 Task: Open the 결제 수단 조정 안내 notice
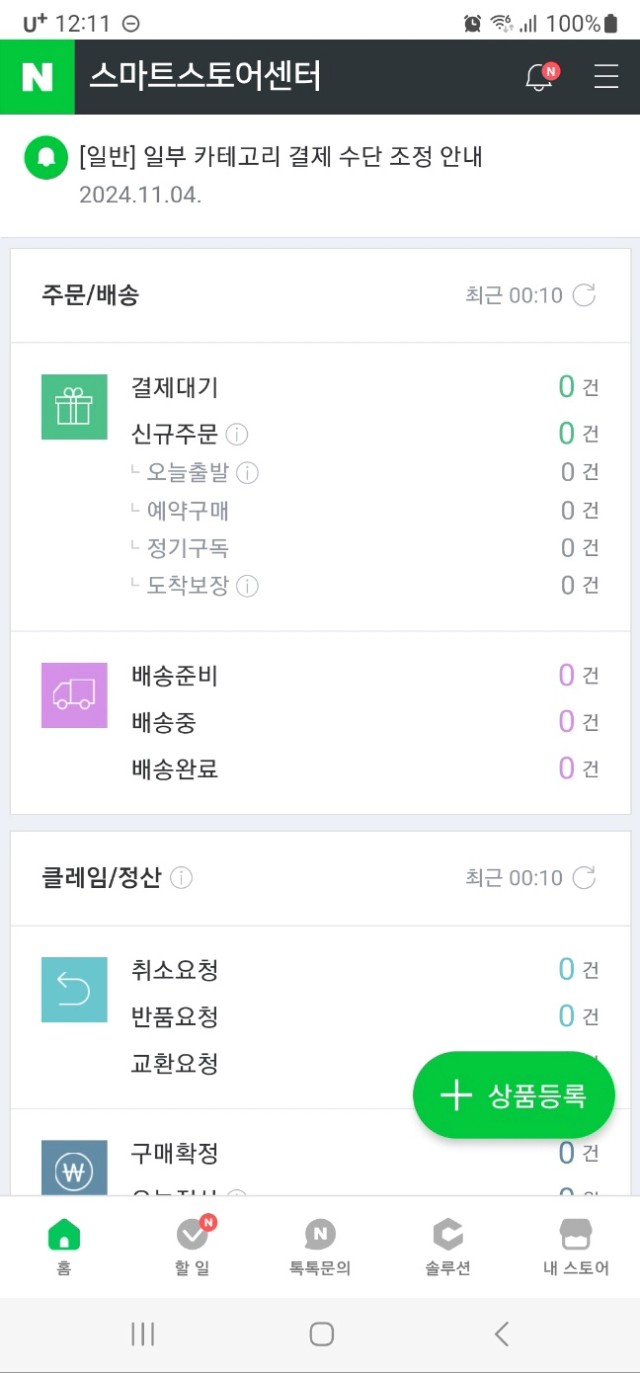click(281, 156)
